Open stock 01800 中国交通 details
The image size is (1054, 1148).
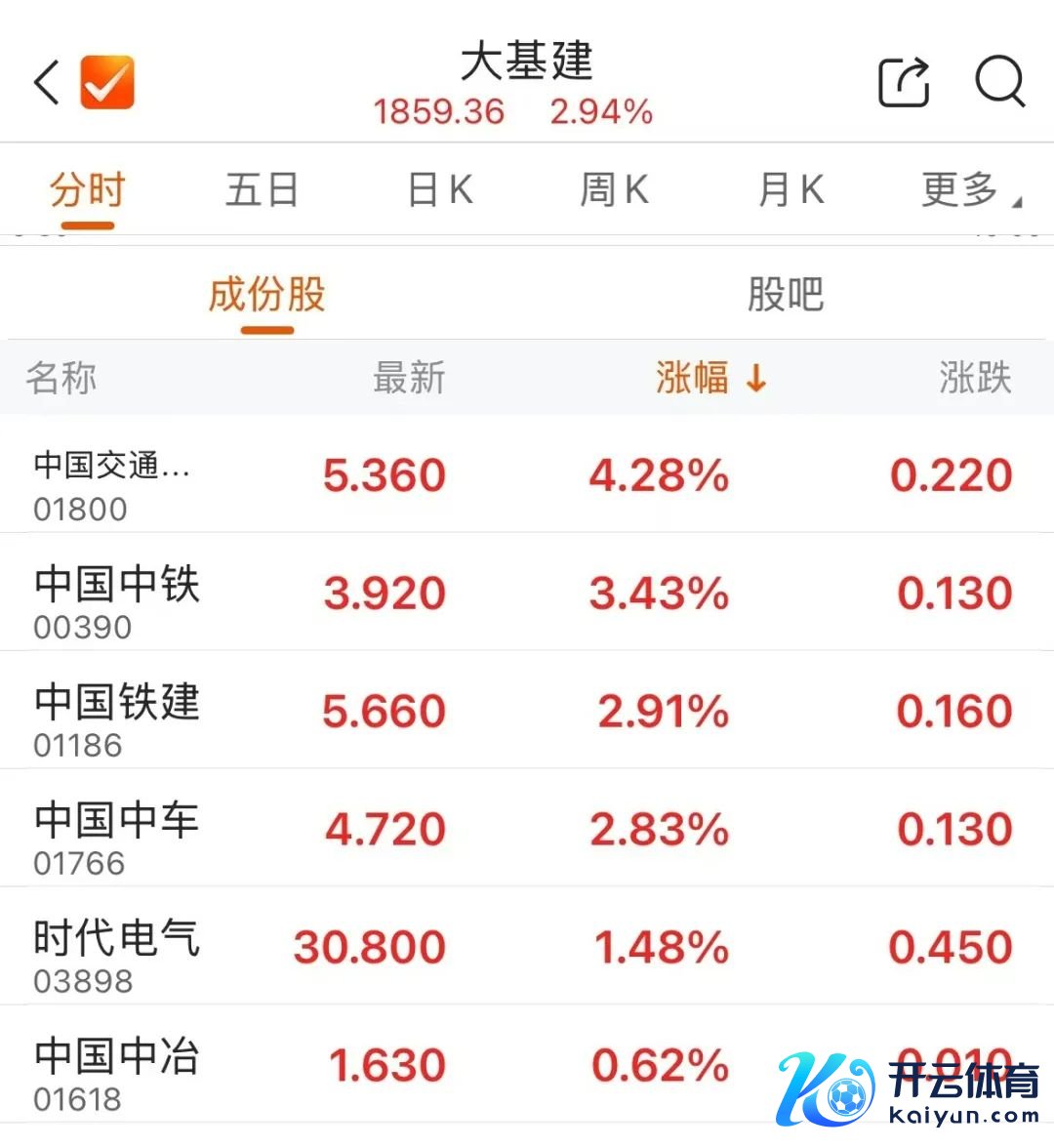click(x=112, y=475)
